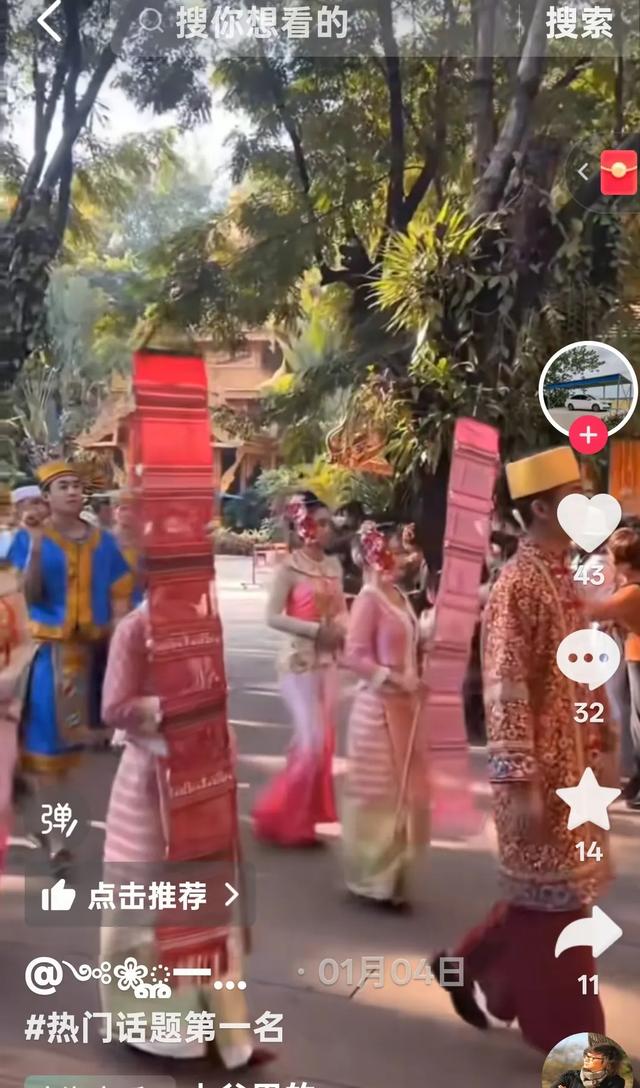
Task: Toggle the 弹 danmaku comments button
Action: click(58, 819)
